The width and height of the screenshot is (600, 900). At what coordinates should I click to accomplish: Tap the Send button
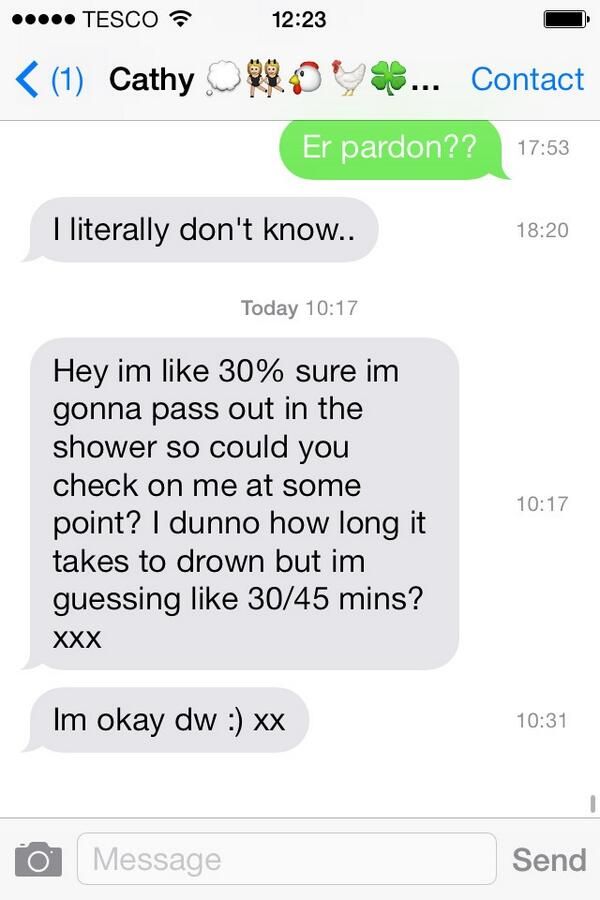pyautogui.click(x=548, y=859)
